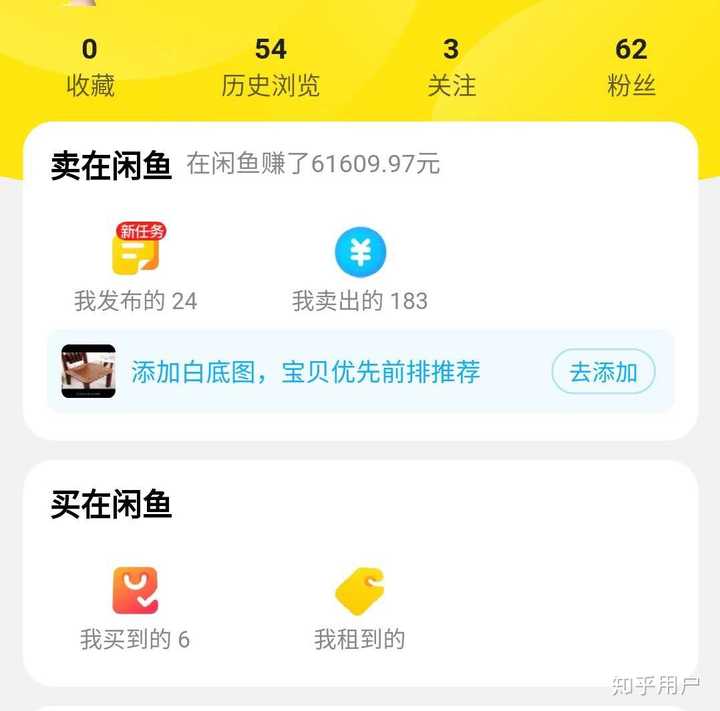Open 收藏 favorites count
Image resolution: width=720 pixels, height=711 pixels.
90,67
